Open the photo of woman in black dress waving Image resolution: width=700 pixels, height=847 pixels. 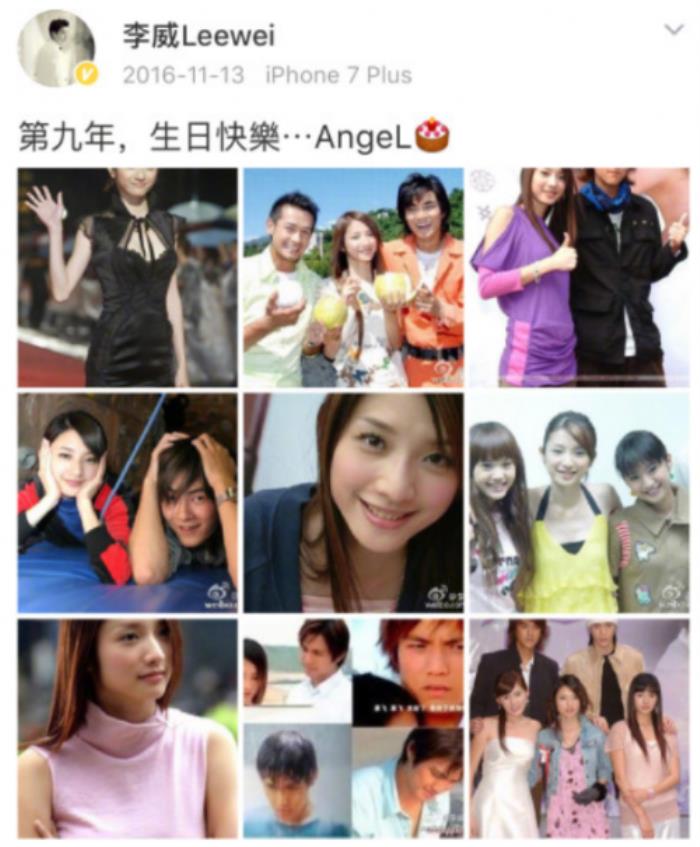click(128, 277)
